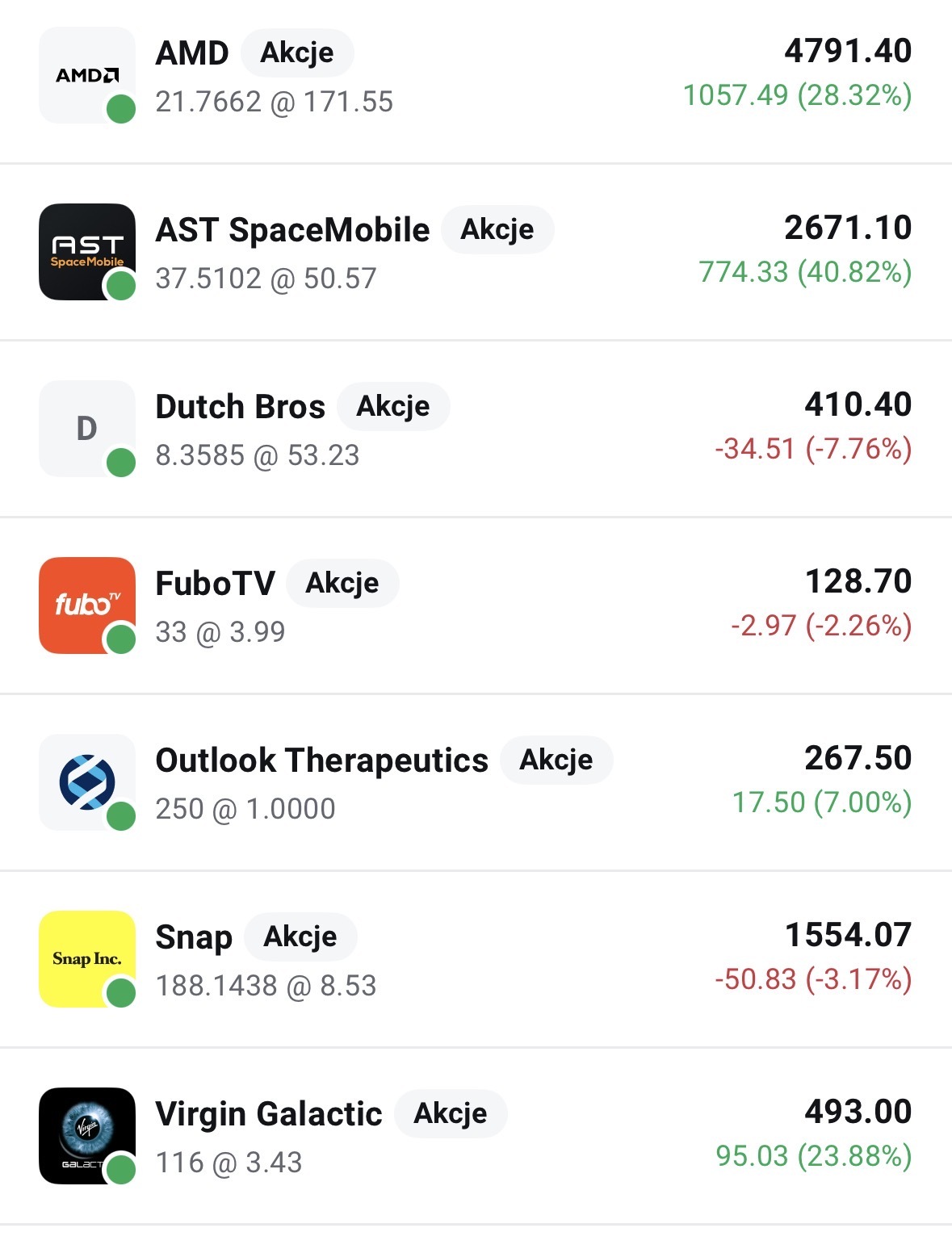This screenshot has height=1253, width=952.
Task: Tap the Snap stock entry
Action: 476,959
